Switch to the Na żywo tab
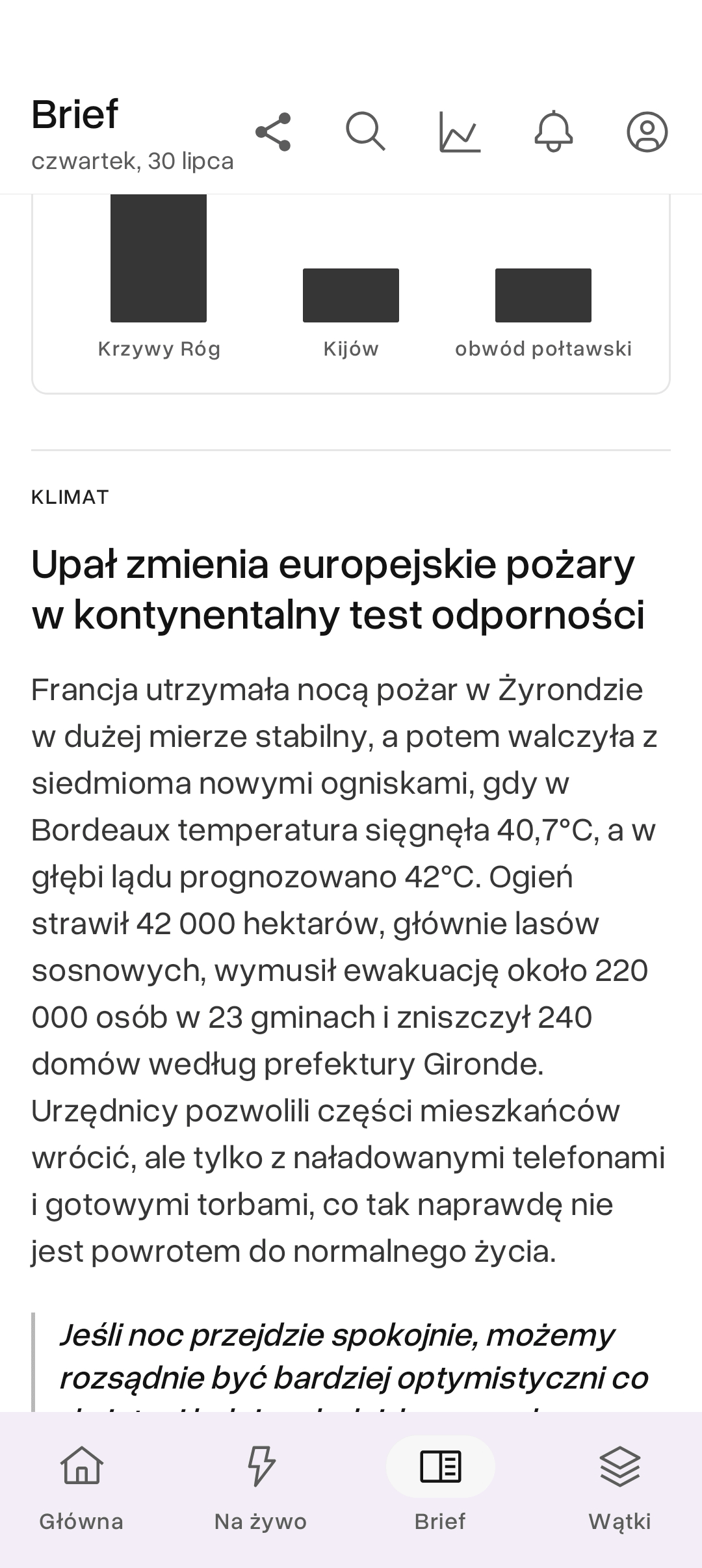The image size is (702, 1568). pyautogui.click(x=261, y=1489)
